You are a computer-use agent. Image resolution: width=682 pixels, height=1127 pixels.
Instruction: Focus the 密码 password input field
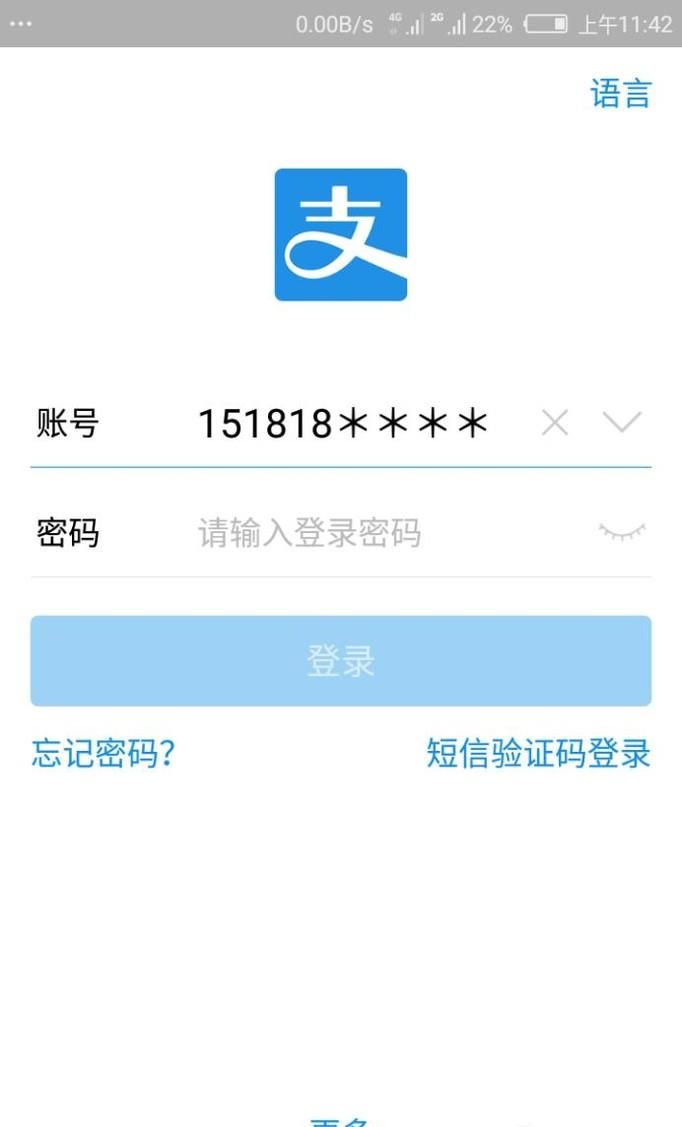click(380, 533)
